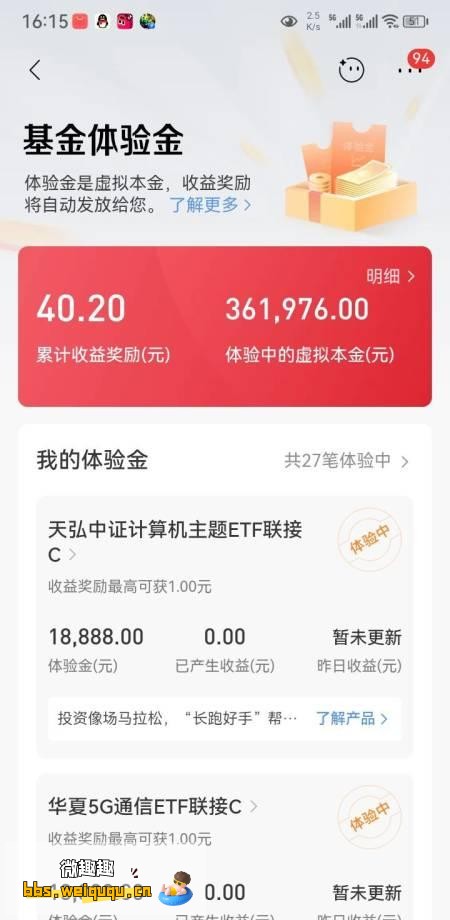Go back using the top-left arrow
The image size is (450, 920).
(35, 70)
